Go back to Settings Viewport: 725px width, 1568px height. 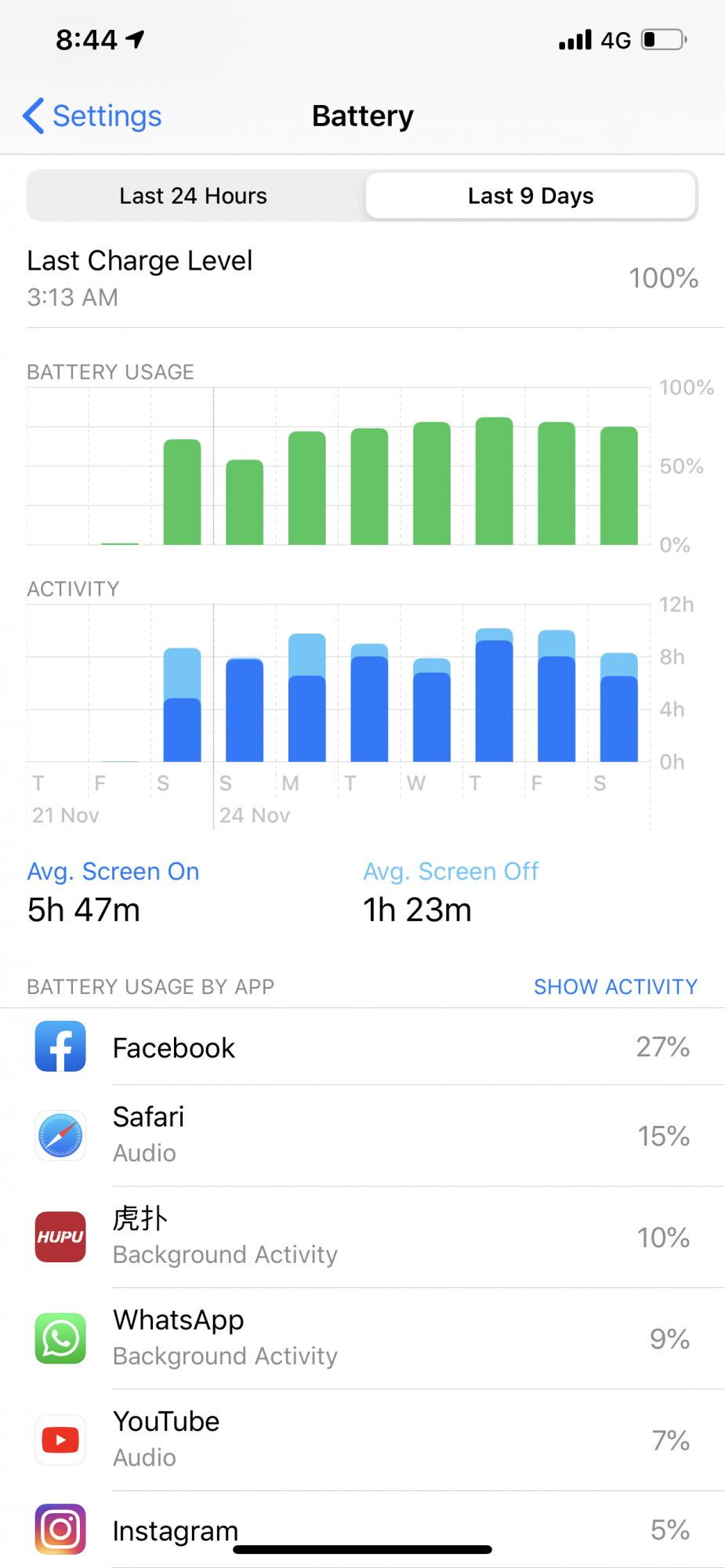92,116
